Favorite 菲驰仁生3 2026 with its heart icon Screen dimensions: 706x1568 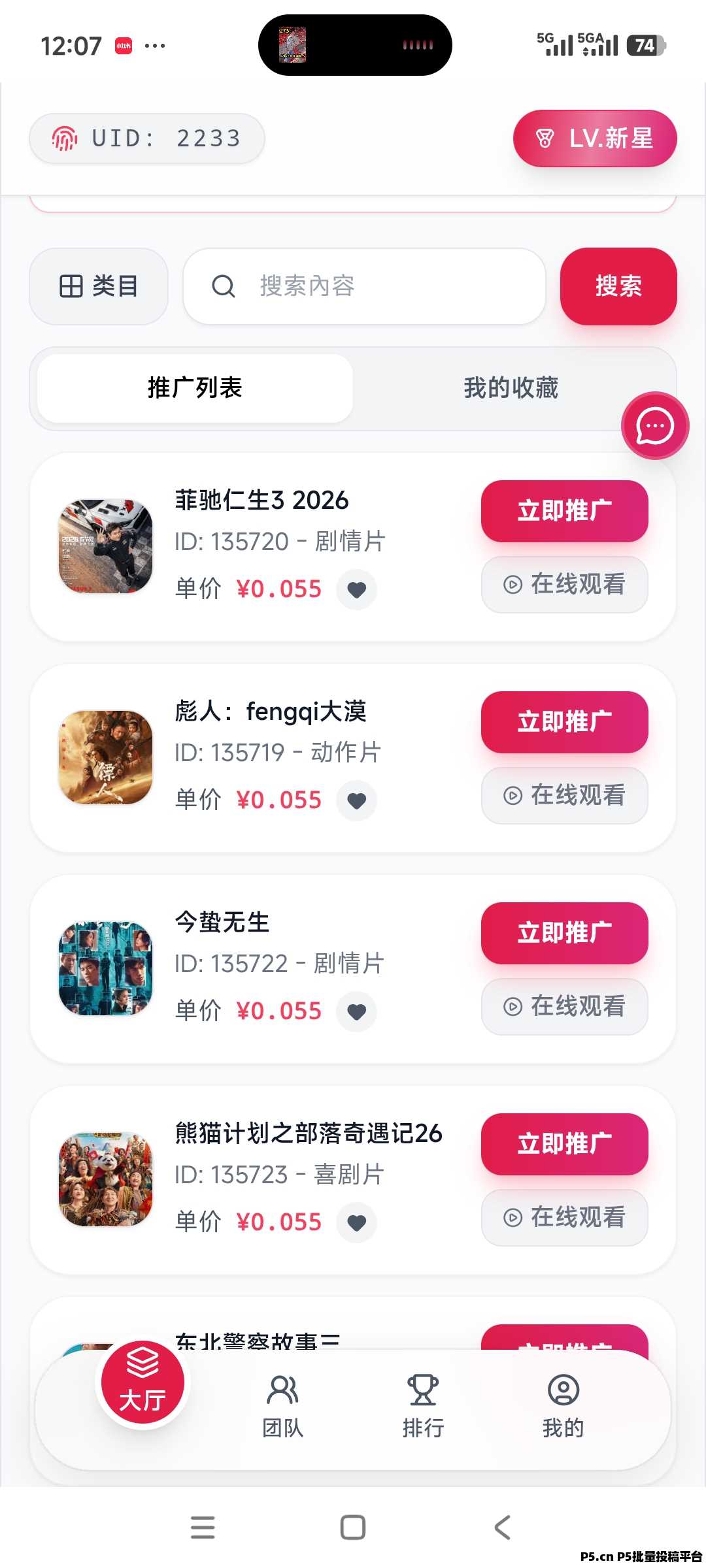(x=357, y=589)
